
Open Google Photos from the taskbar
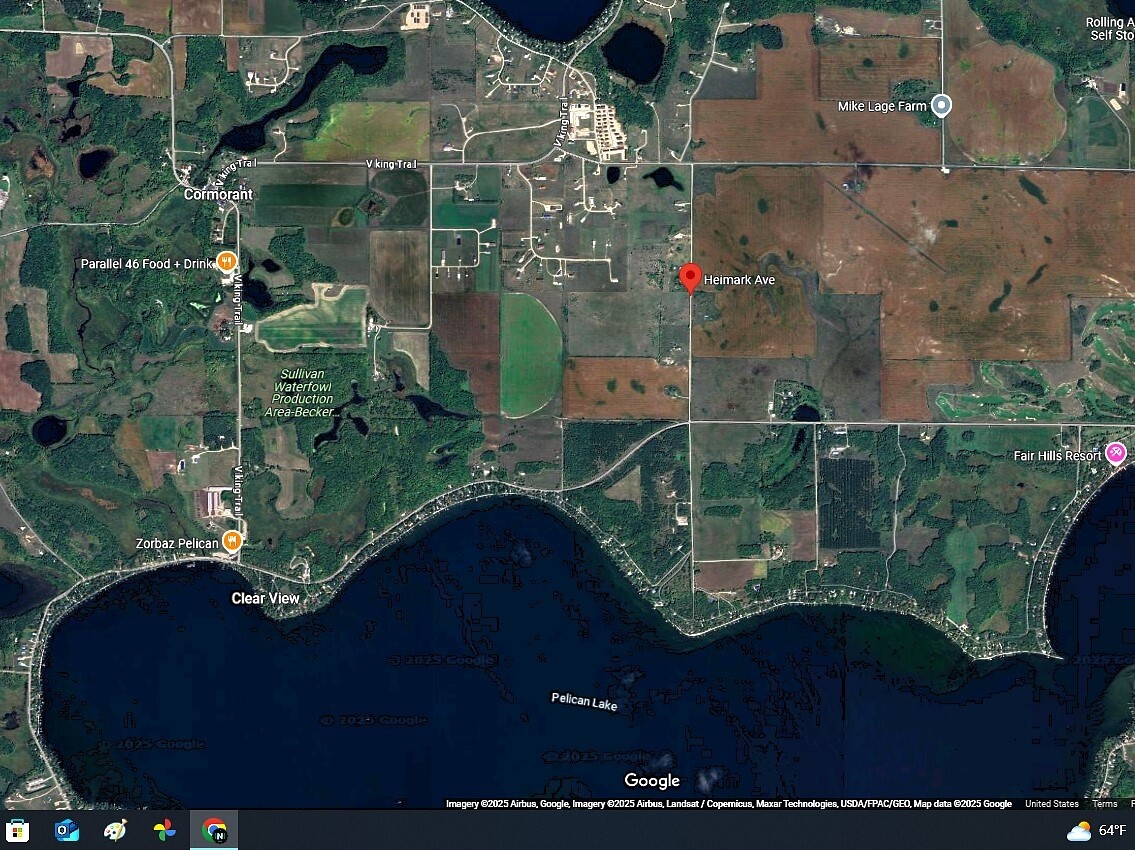[x=165, y=830]
